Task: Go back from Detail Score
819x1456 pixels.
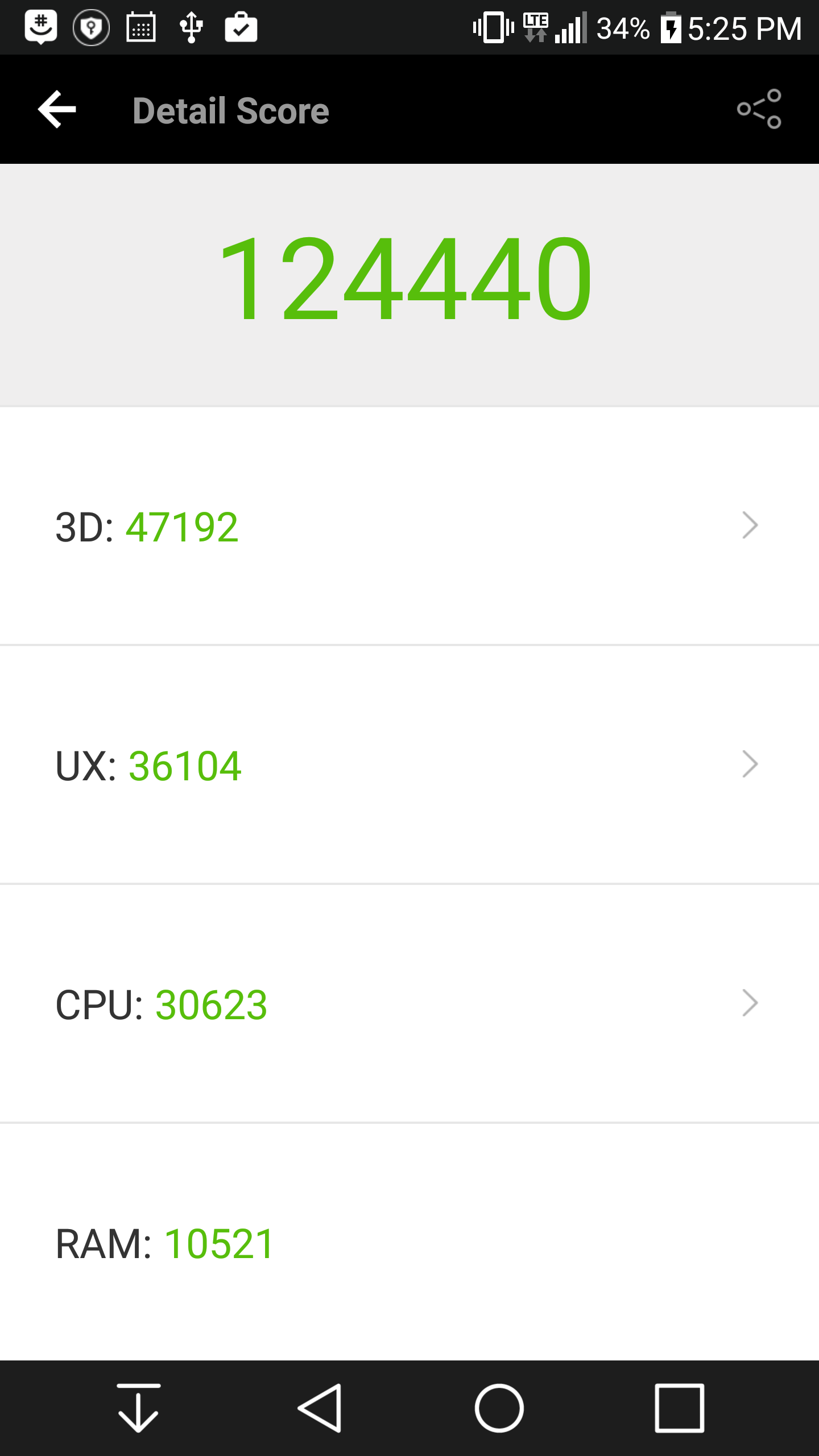Action: (x=57, y=109)
